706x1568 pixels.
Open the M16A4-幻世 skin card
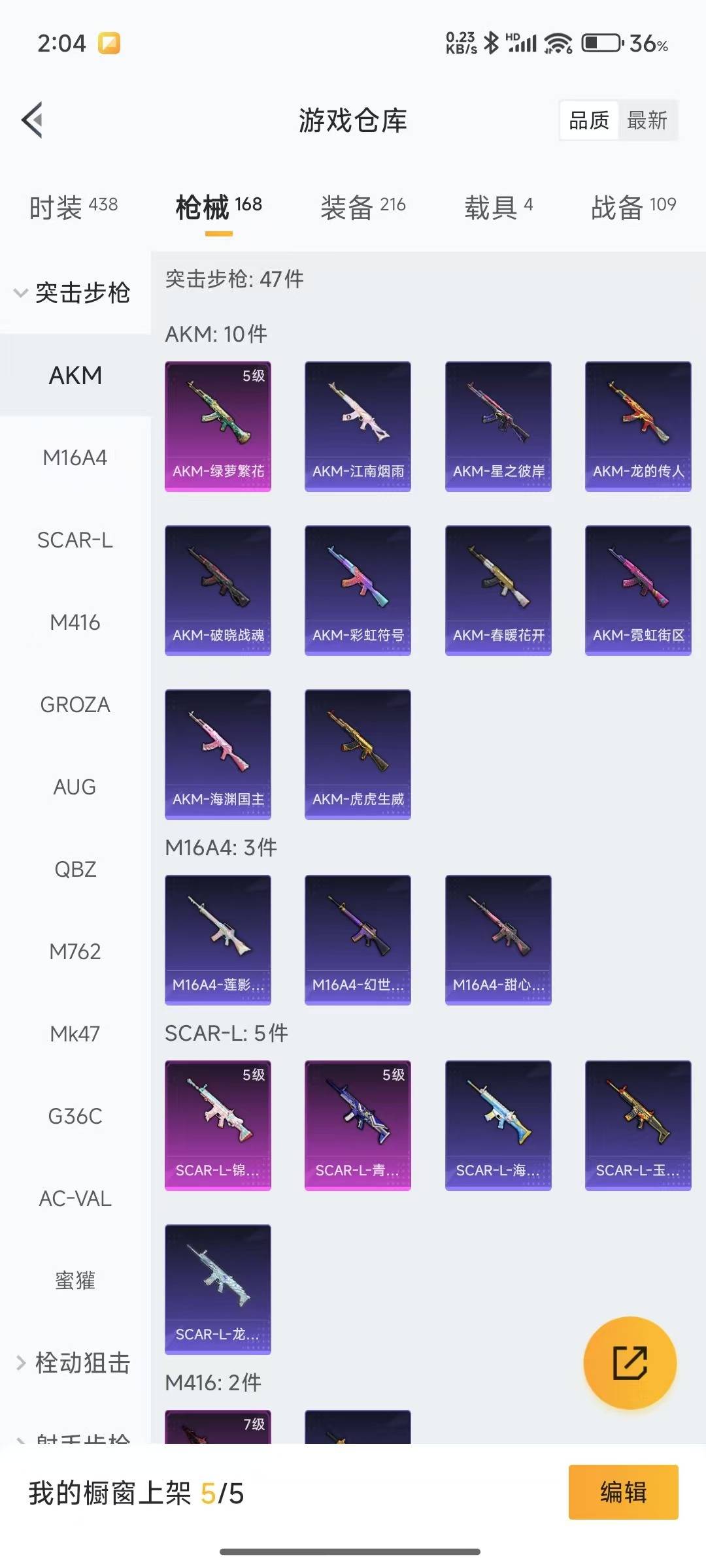[x=358, y=939]
